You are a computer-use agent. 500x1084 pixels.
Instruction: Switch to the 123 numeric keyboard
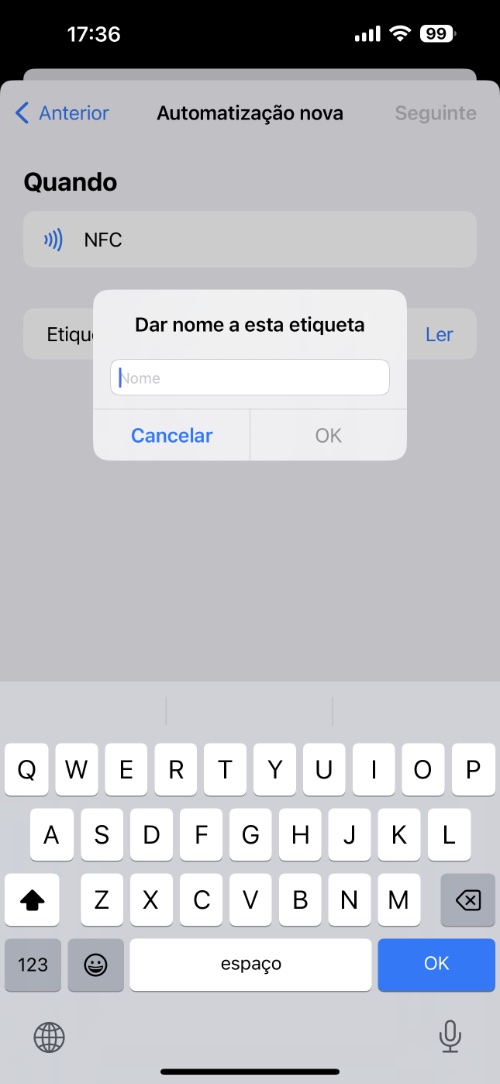33,964
